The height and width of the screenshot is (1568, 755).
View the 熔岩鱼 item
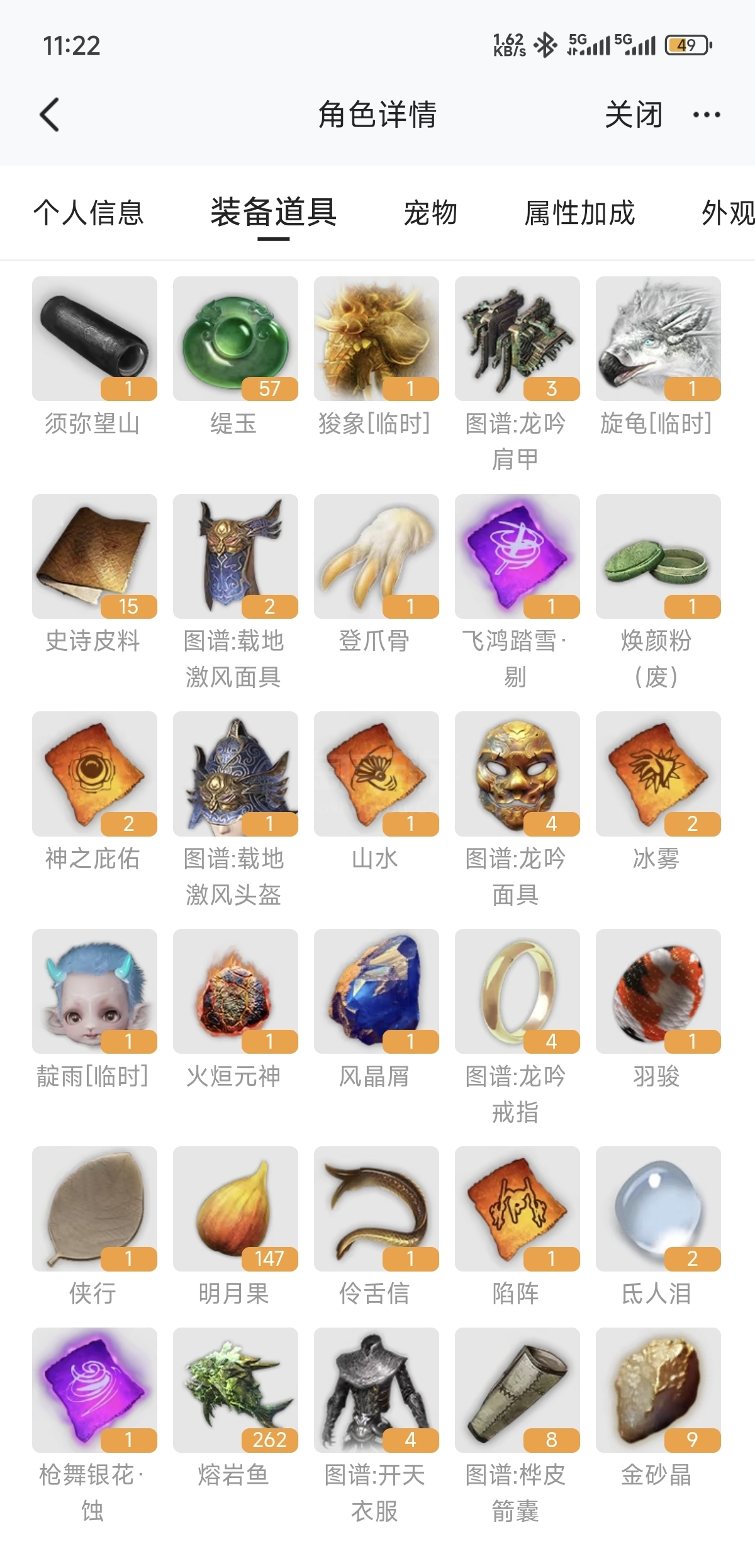click(235, 1390)
